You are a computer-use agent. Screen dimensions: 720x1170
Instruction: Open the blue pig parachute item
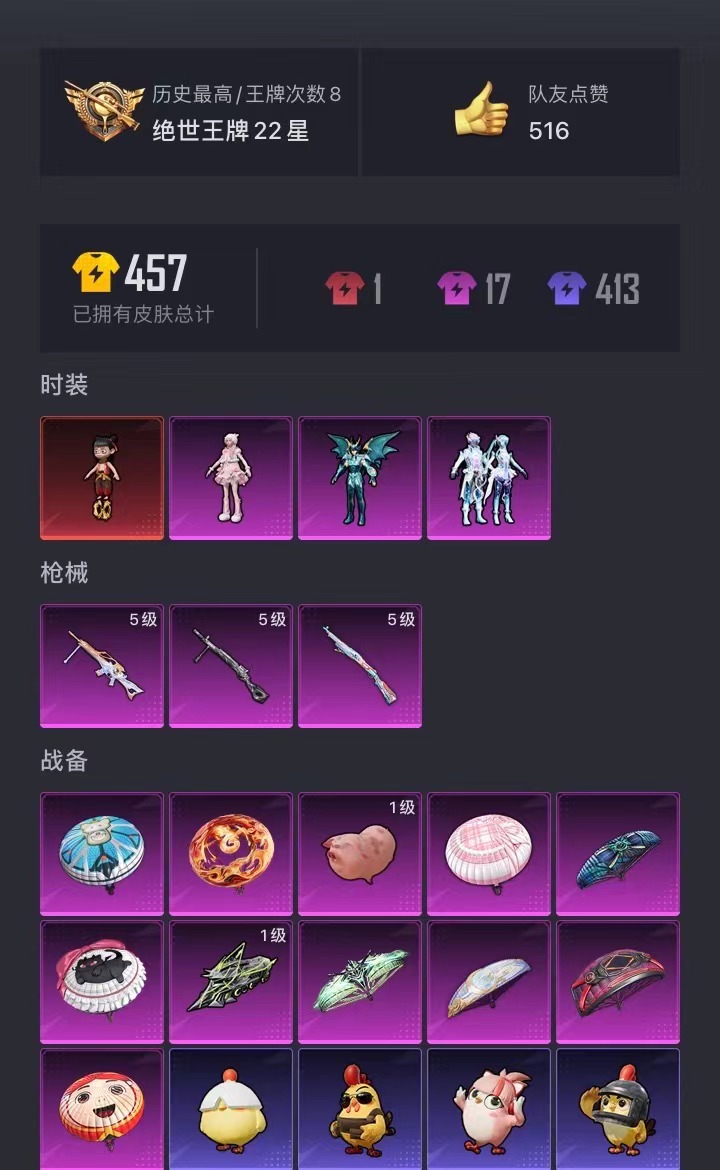[x=102, y=854]
